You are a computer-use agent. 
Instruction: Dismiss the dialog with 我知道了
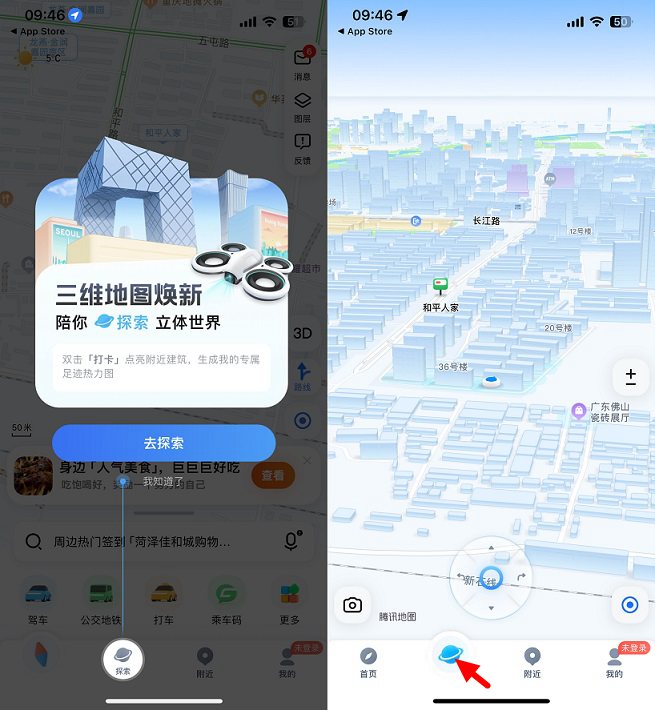click(x=163, y=481)
